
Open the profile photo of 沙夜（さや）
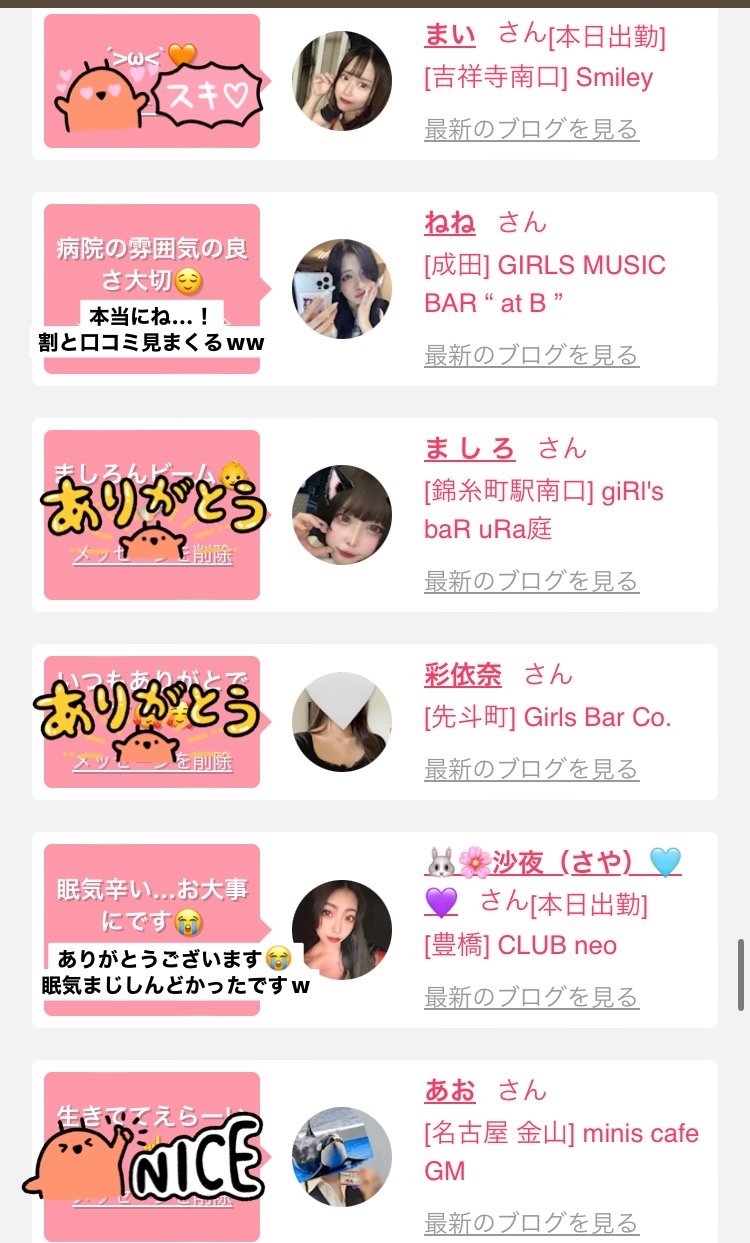click(x=342, y=930)
